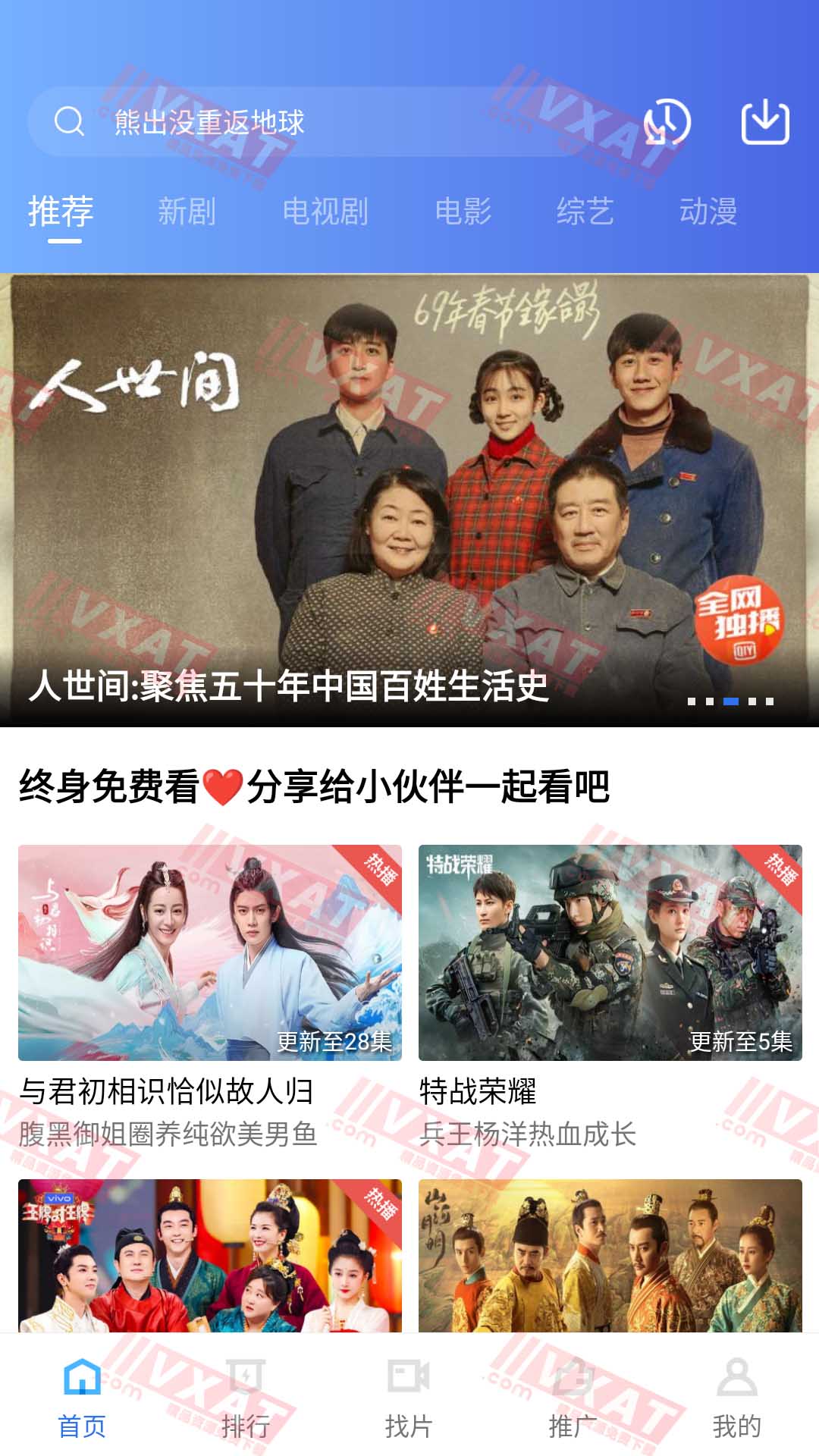Viewport: 819px width, 1456px height.
Task: Select the 推荐 tab
Action: tap(61, 212)
